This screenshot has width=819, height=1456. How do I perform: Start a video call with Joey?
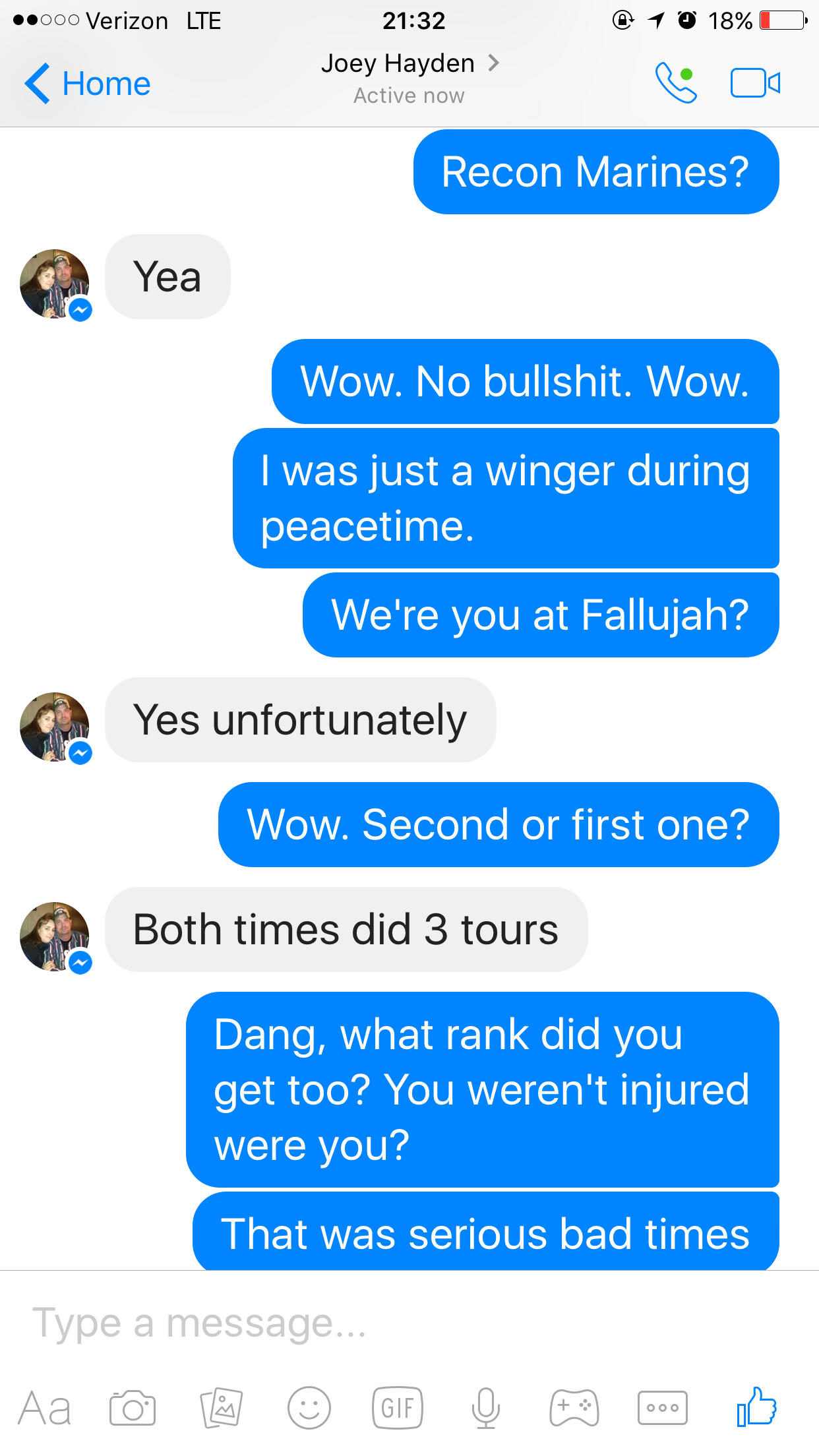click(755, 83)
